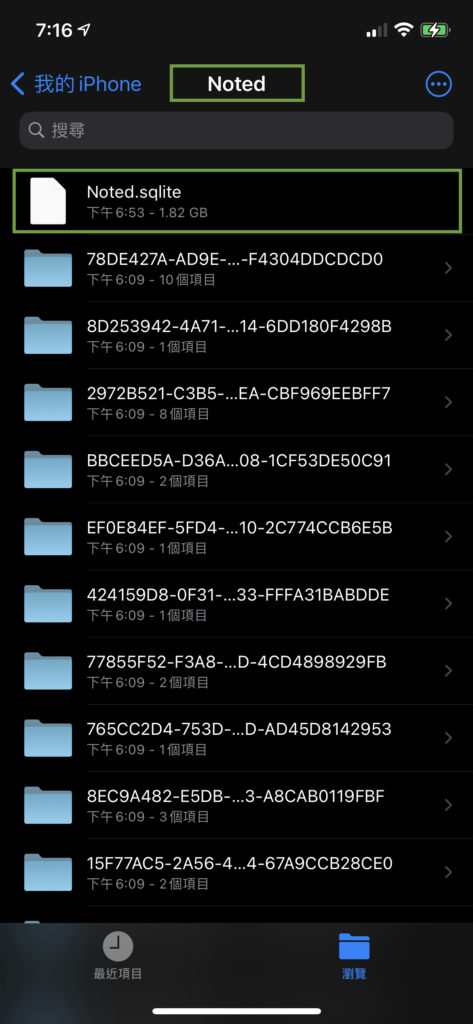Open folder 78DE427A-AD9E
This screenshot has height=1024, width=473.
tap(236, 268)
